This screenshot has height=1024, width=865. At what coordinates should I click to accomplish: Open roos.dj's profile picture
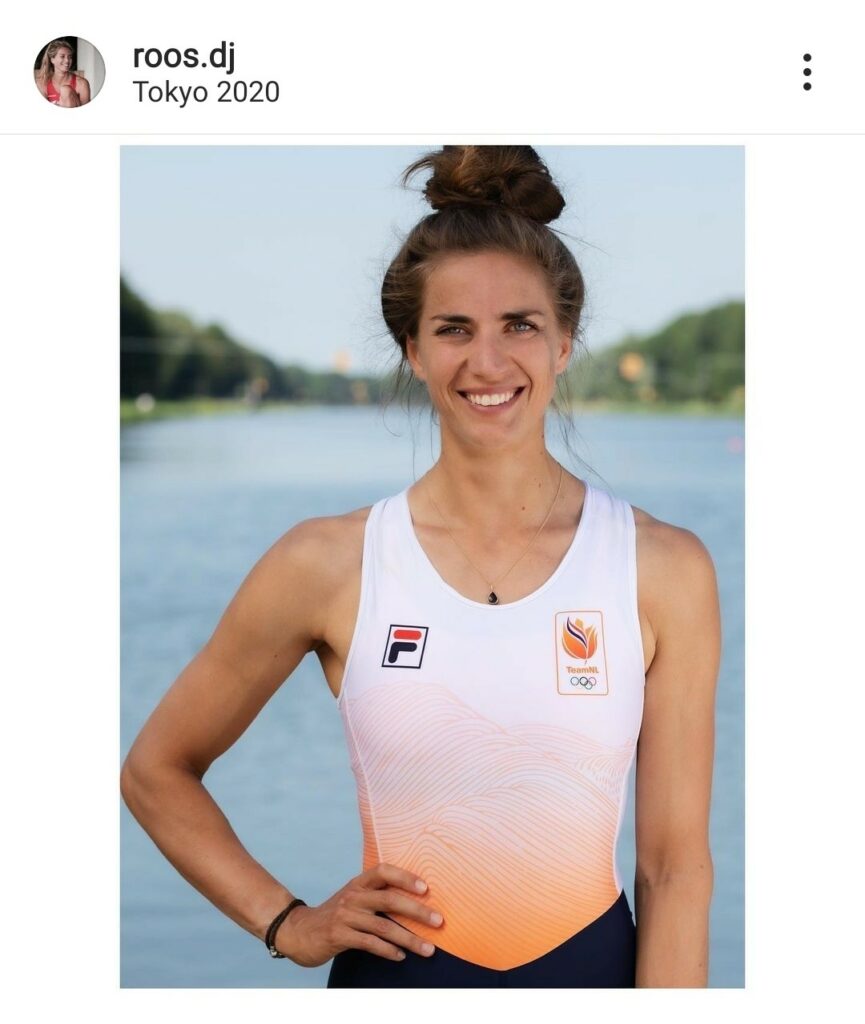pos(69,72)
